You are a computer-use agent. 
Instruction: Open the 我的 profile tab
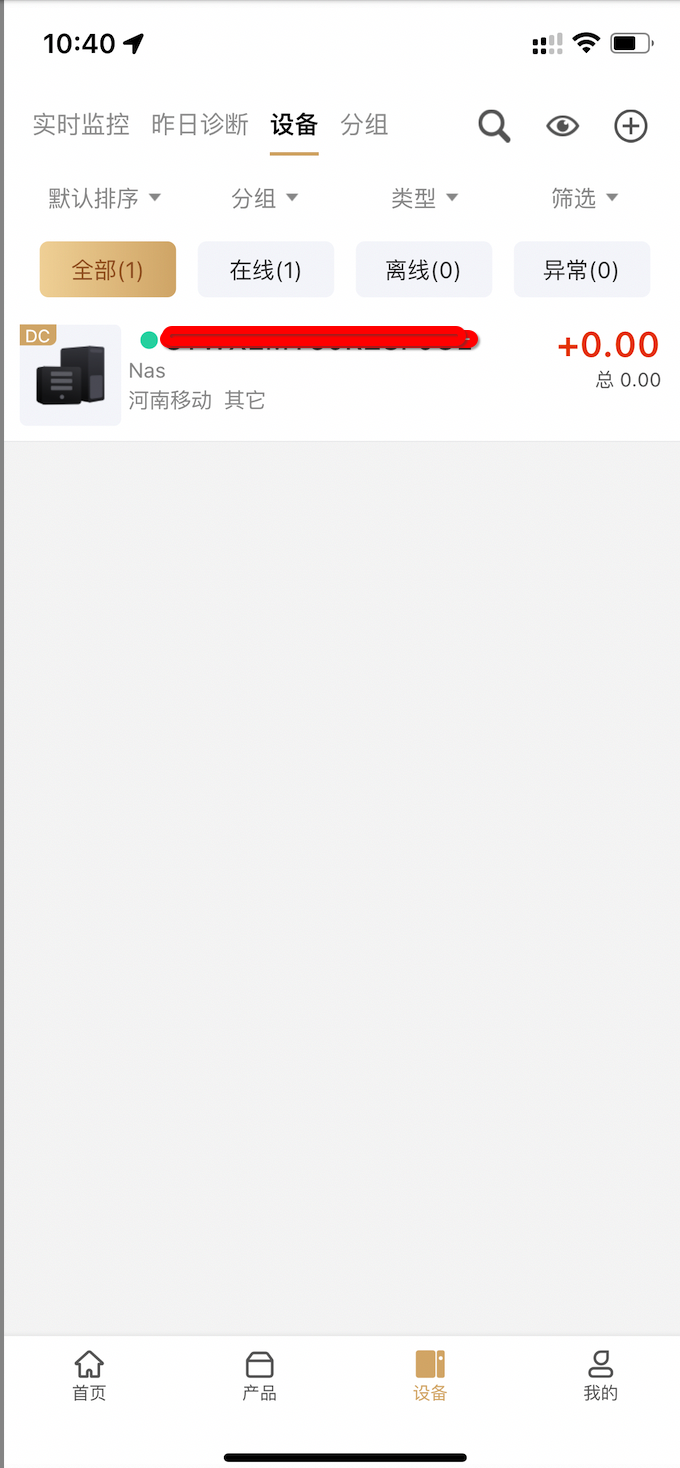point(601,1376)
